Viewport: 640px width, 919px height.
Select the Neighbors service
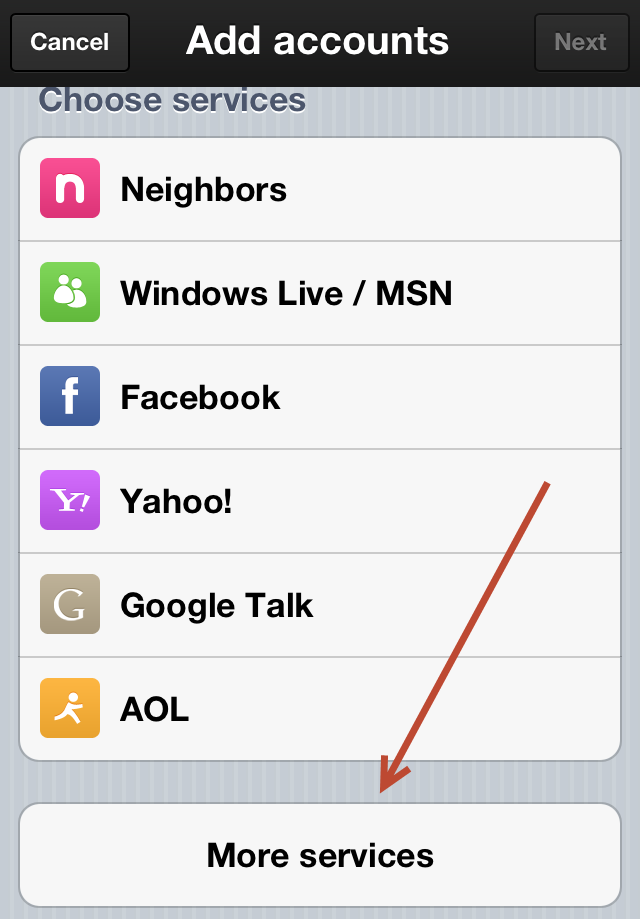tap(320, 189)
